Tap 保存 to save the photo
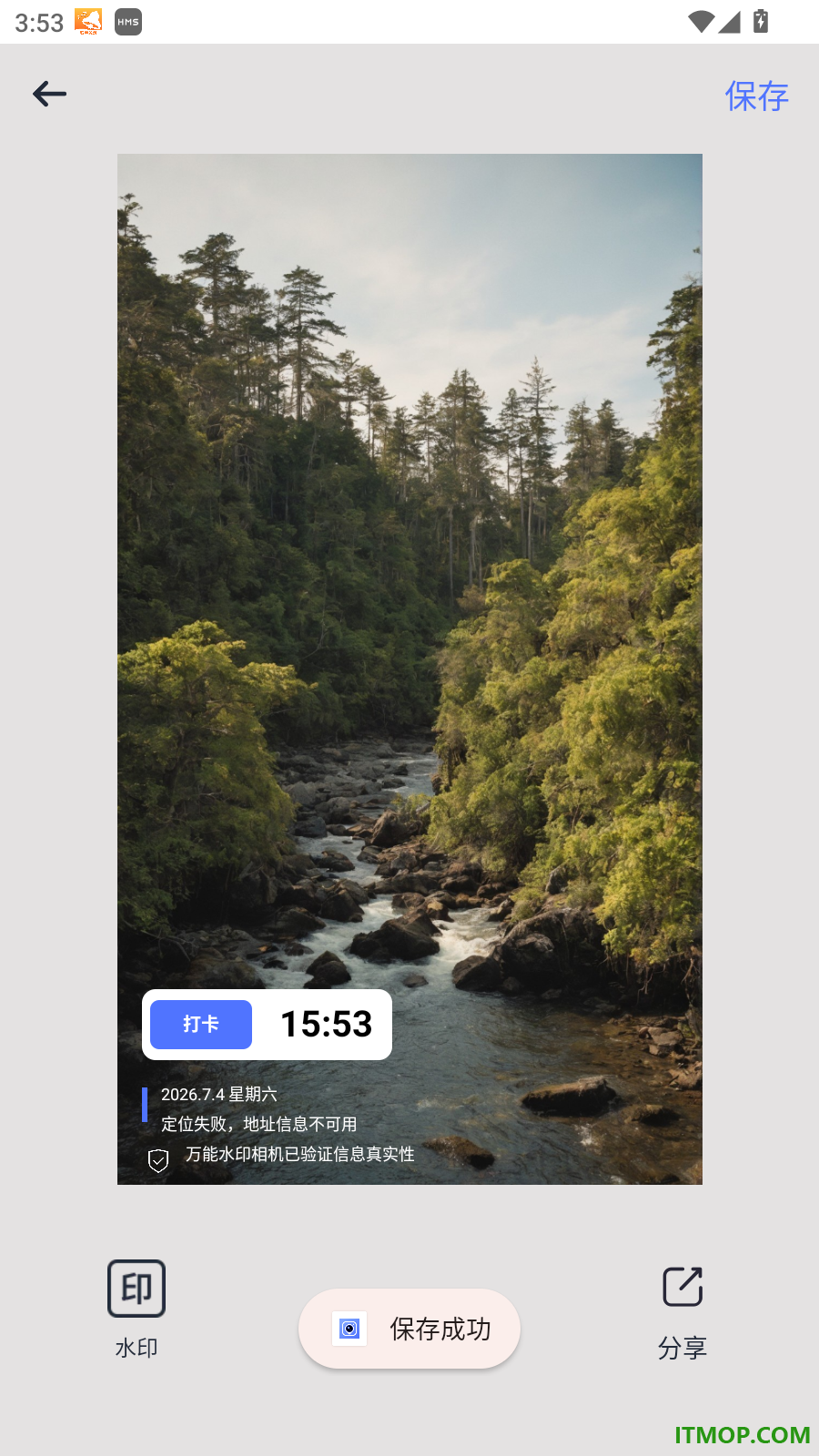This screenshot has width=819, height=1456. click(756, 96)
